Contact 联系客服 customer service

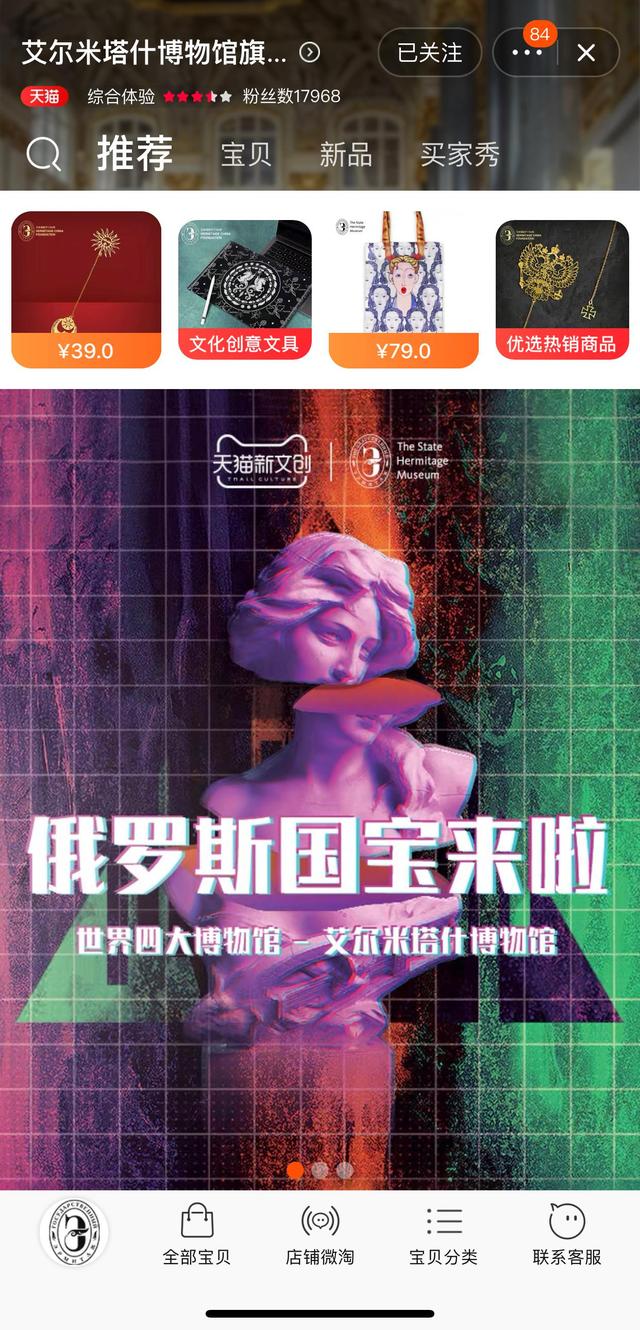point(567,1235)
